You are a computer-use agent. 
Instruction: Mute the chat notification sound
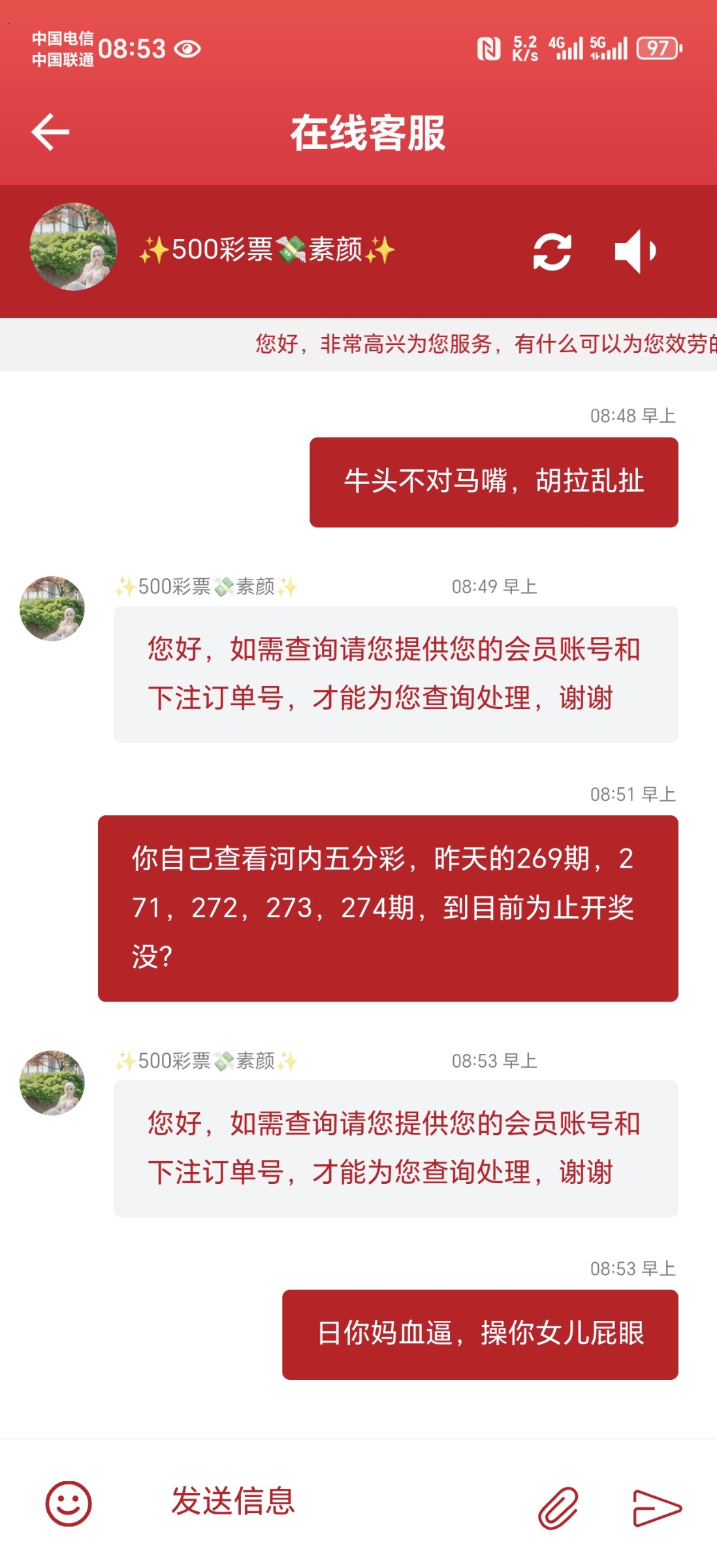click(635, 252)
